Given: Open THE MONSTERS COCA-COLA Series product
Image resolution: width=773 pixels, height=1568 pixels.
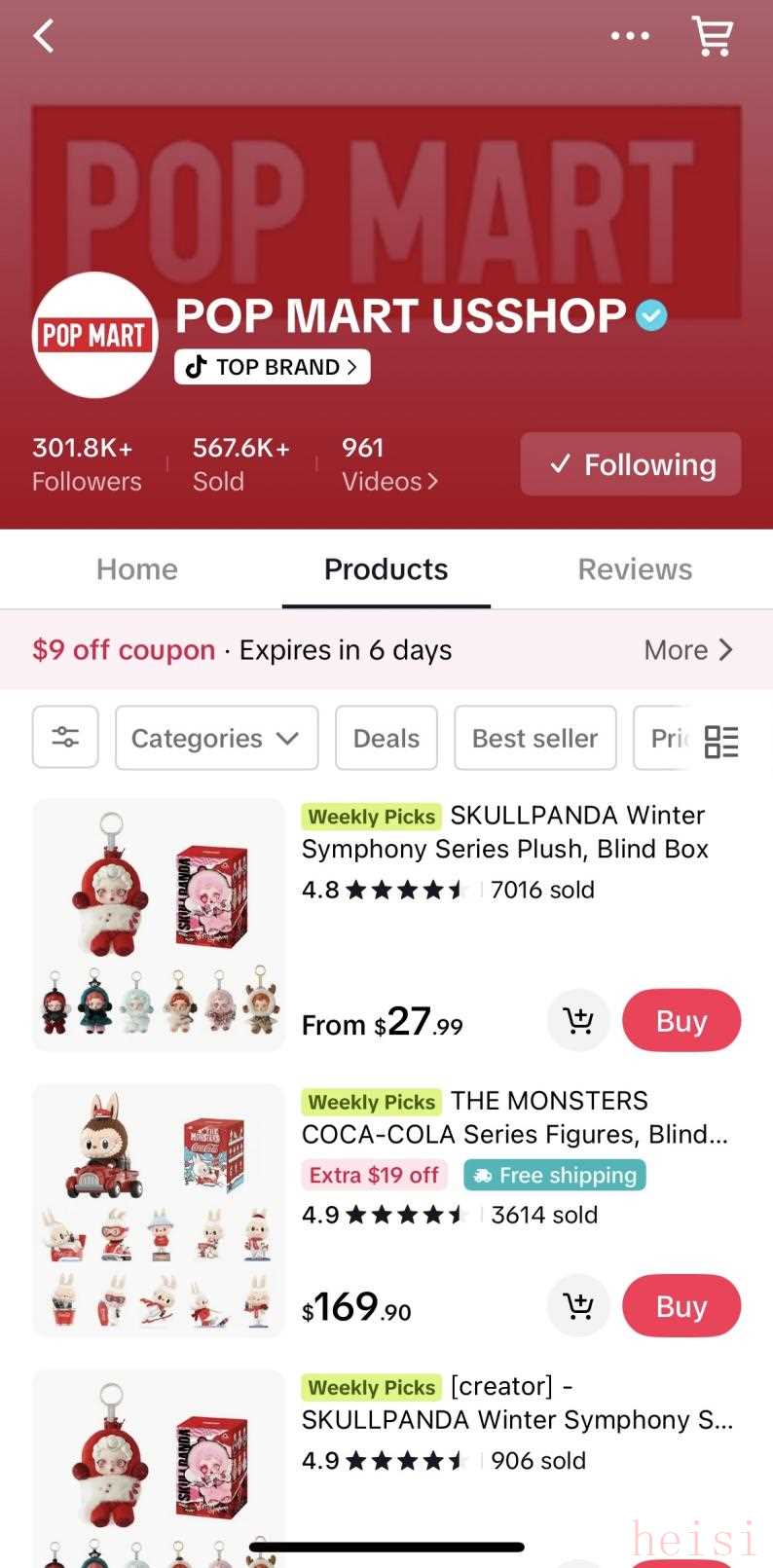Looking at the screenshot, I should pos(515,1117).
